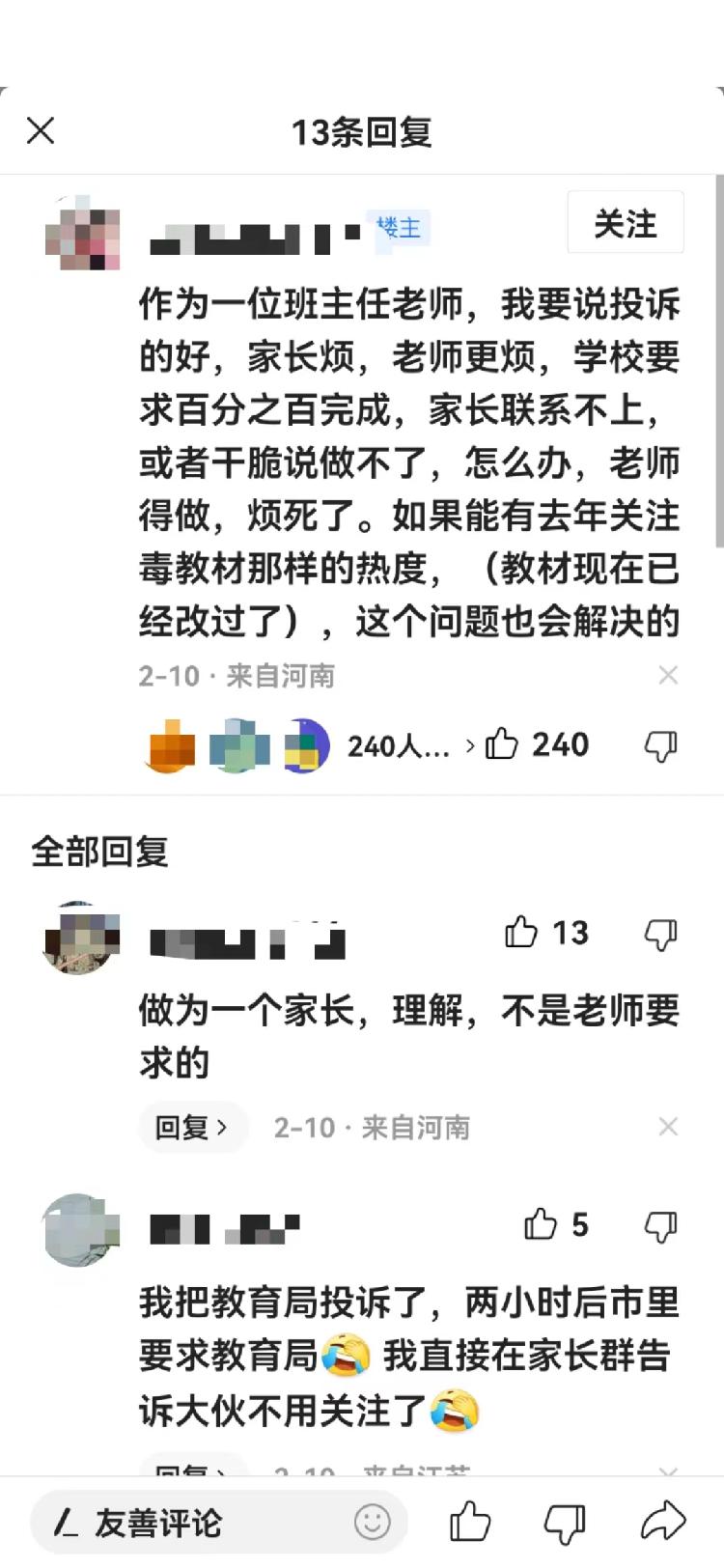Dismiss the main comment dated 2-10 来自河南
The height and width of the screenshot is (1568, 724).
pos(668,675)
